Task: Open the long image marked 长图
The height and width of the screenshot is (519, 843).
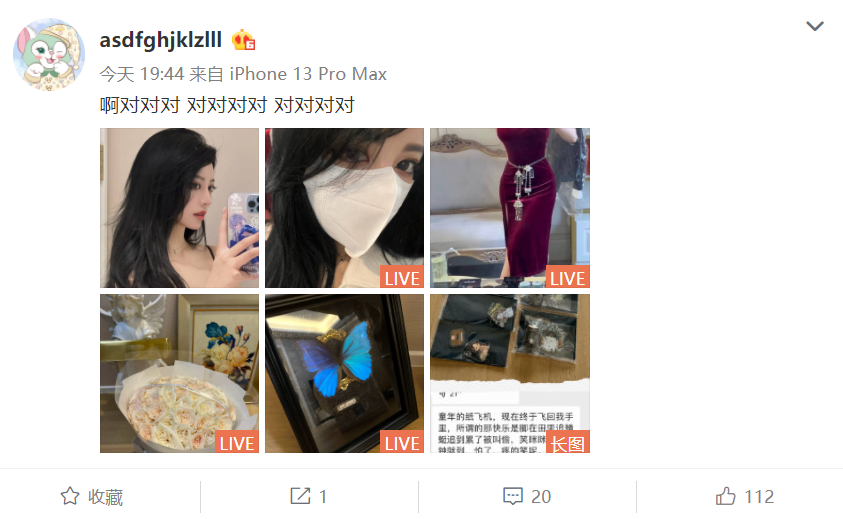Action: 509,373
